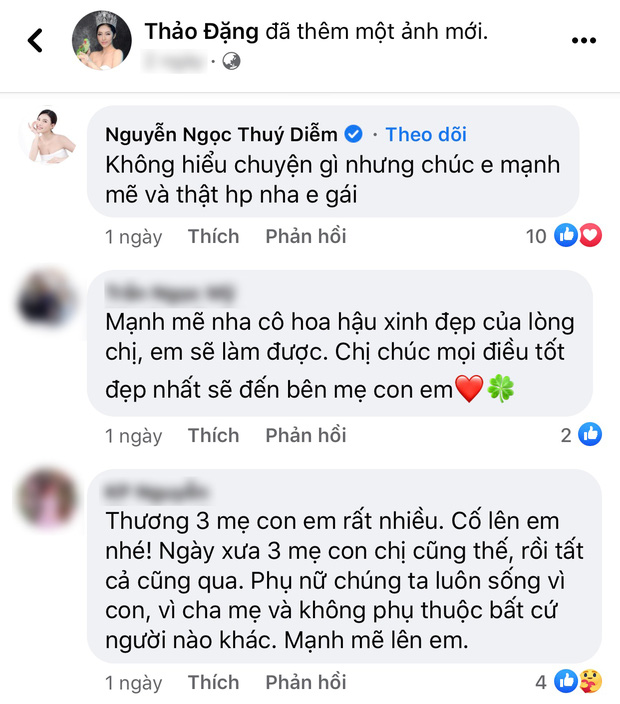This screenshot has width=620, height=704.
Task: Like the 'cô hoa hậu xinh đẹp' comment
Action: tap(213, 435)
